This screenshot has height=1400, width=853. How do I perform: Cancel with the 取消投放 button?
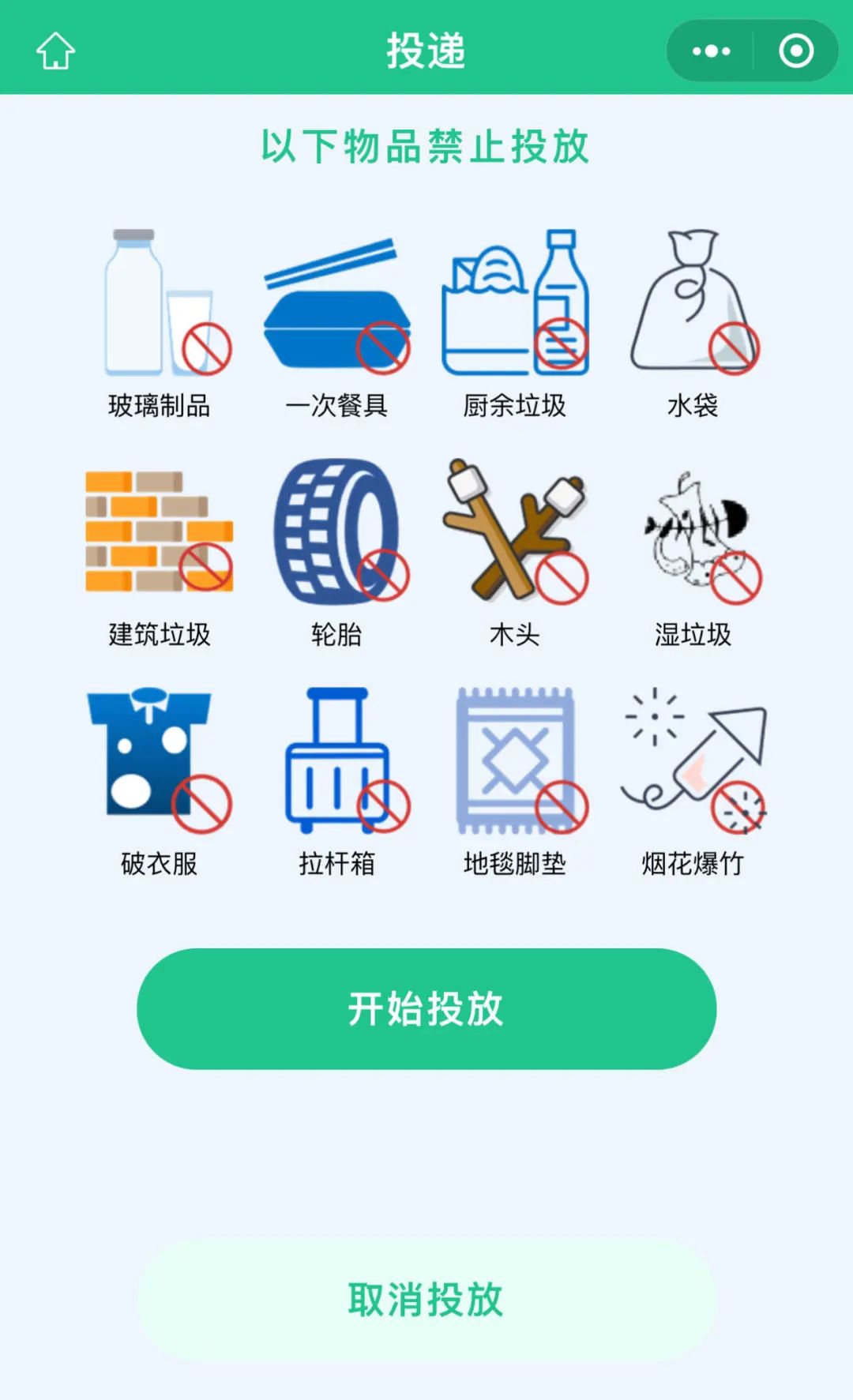point(426,1300)
